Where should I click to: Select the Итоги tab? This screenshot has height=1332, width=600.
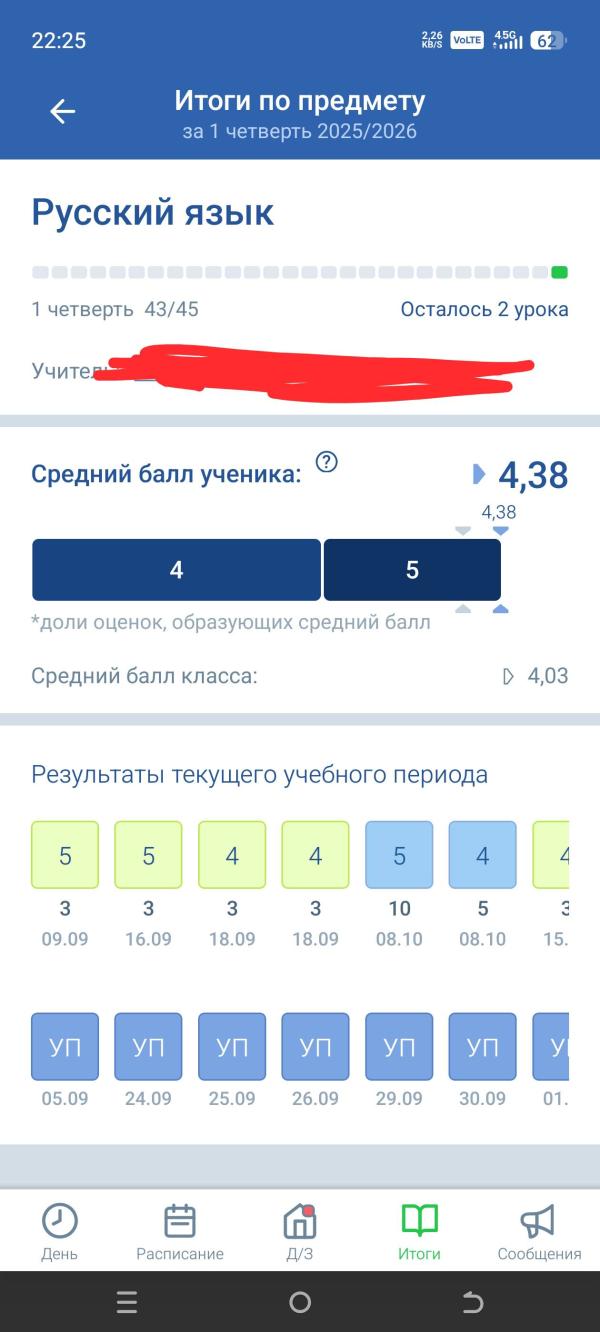tap(419, 1231)
